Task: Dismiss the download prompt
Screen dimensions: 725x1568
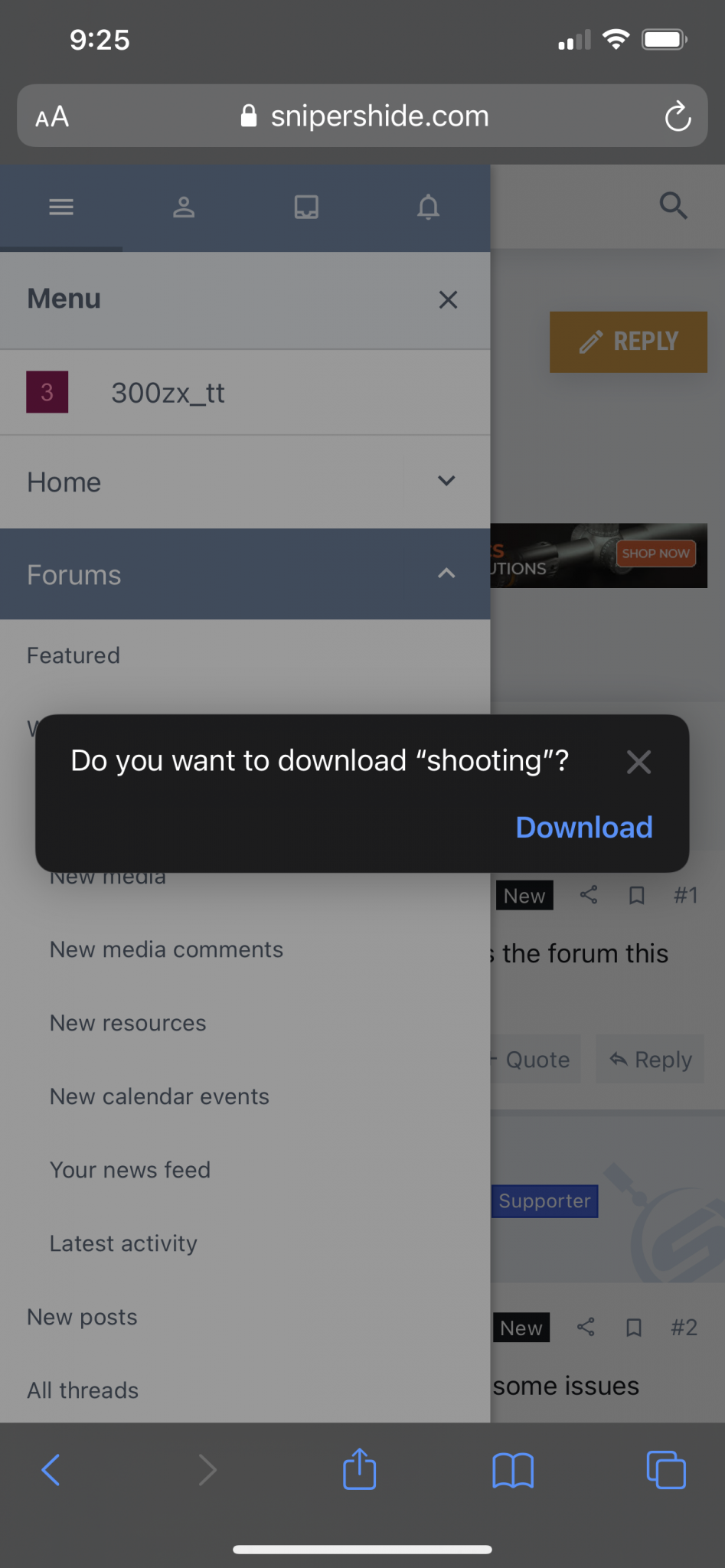Action: click(x=638, y=762)
